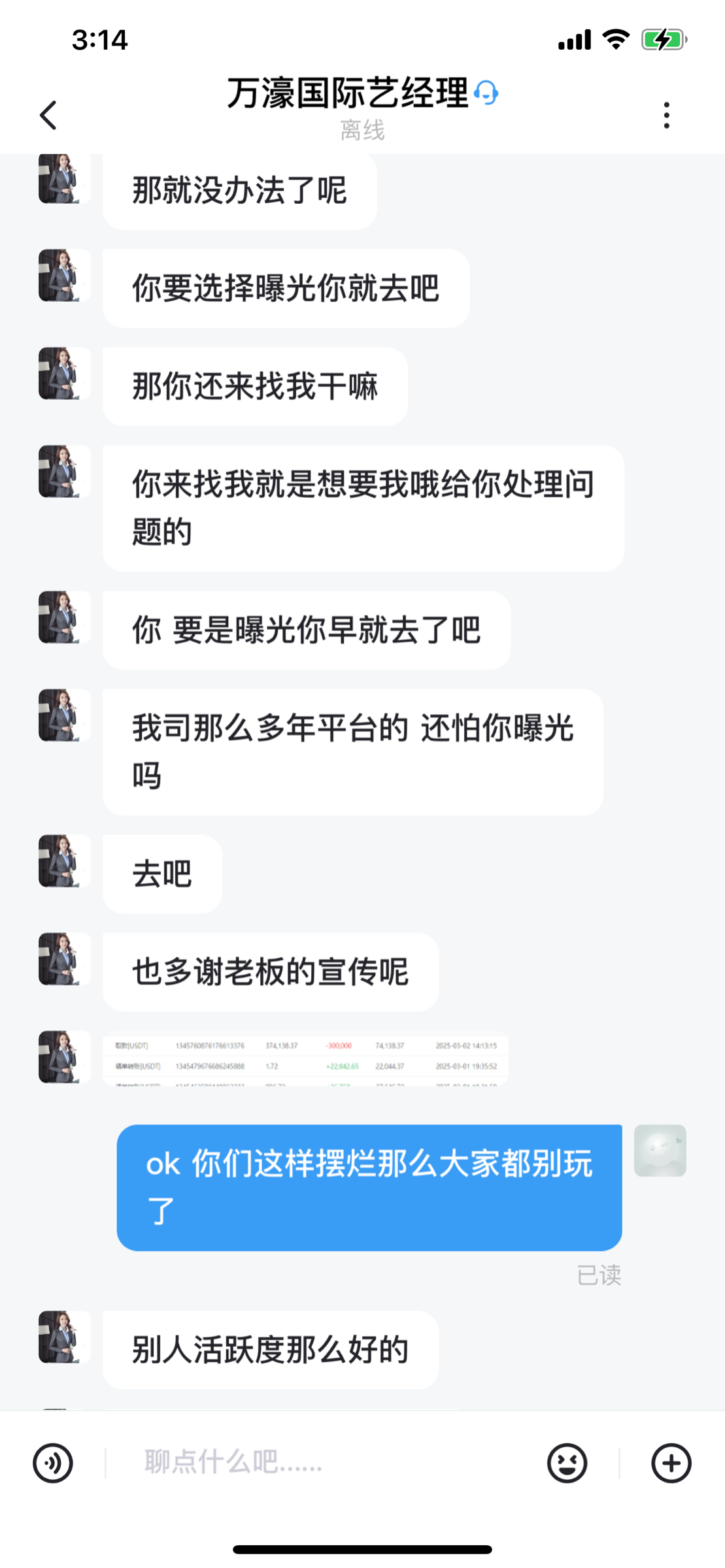This screenshot has height=1568, width=725.
Task: Tap your own avatar beside blue message
Action: coord(660,1151)
